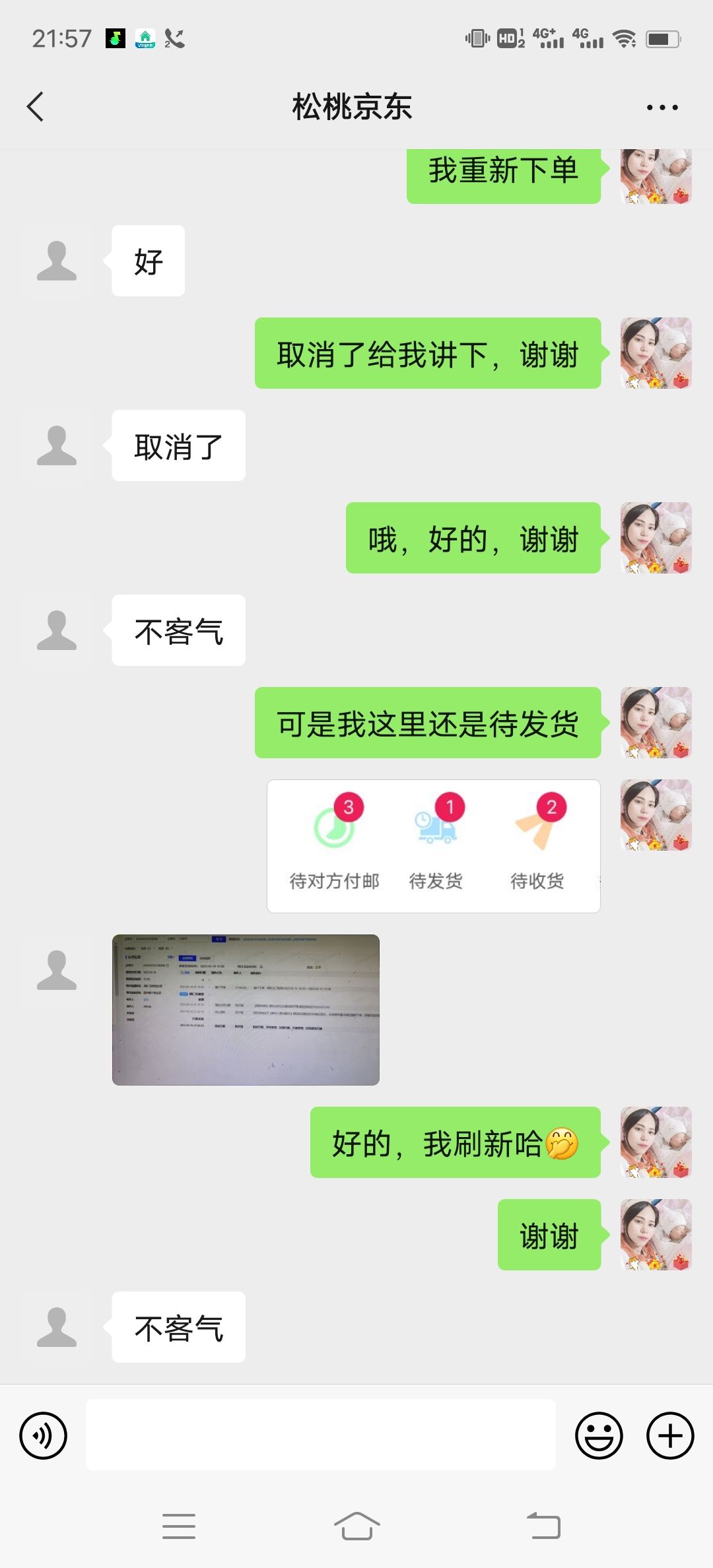This screenshot has width=713, height=1568.
Task: View the received order-screen photo
Action: click(x=246, y=1010)
